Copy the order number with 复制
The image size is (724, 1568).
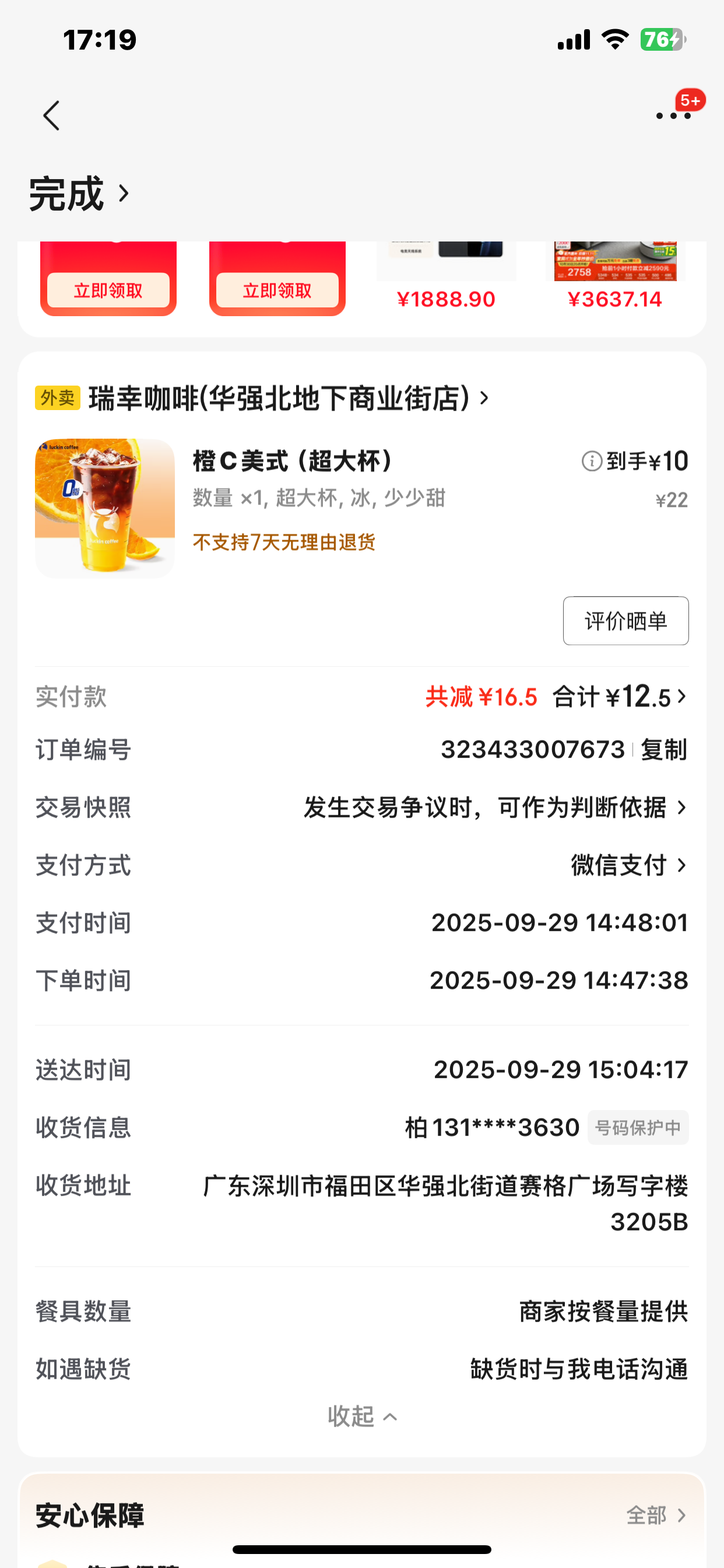click(x=664, y=750)
